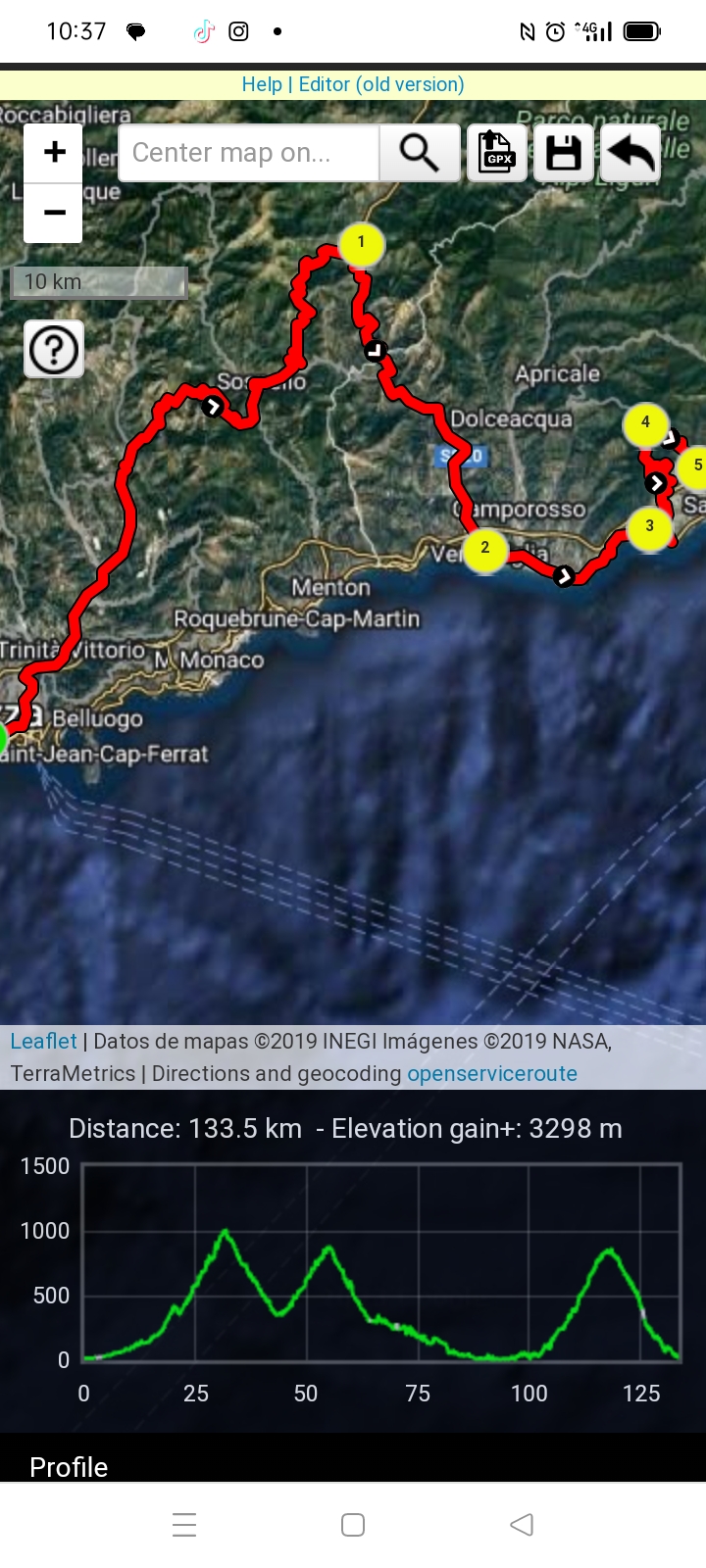Export the route as GPX file

(x=496, y=153)
